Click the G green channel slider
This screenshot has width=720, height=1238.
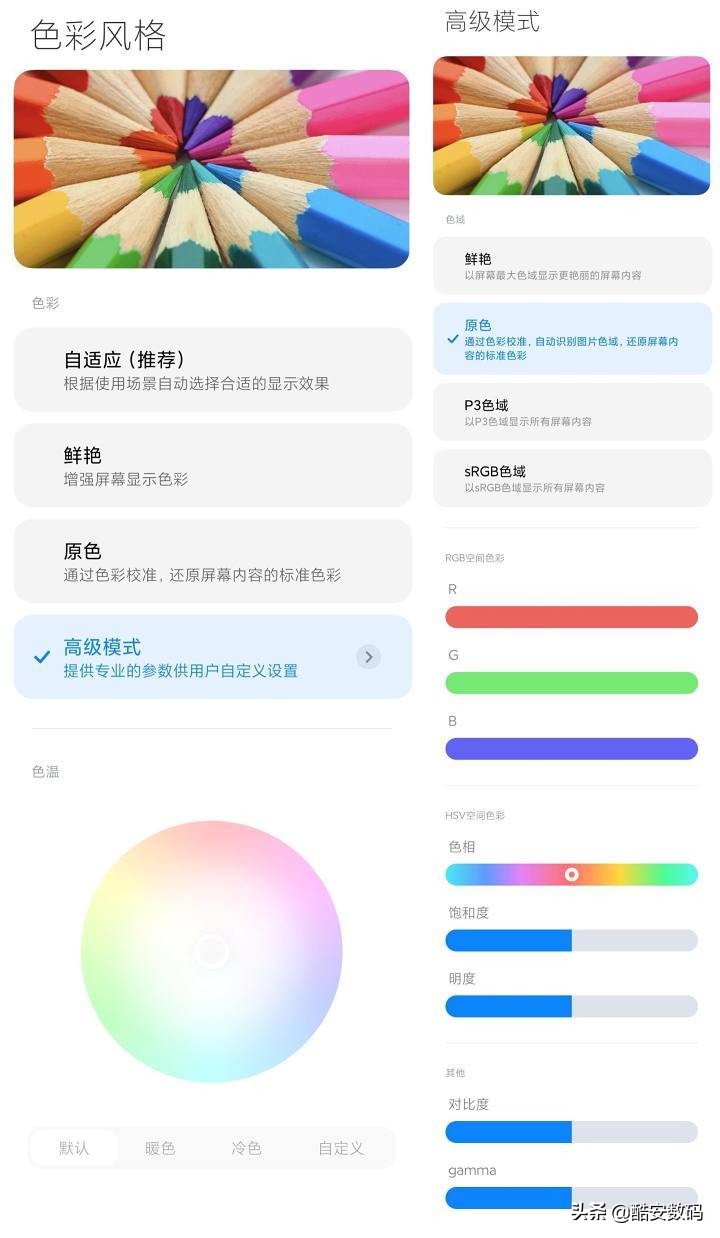(x=571, y=683)
